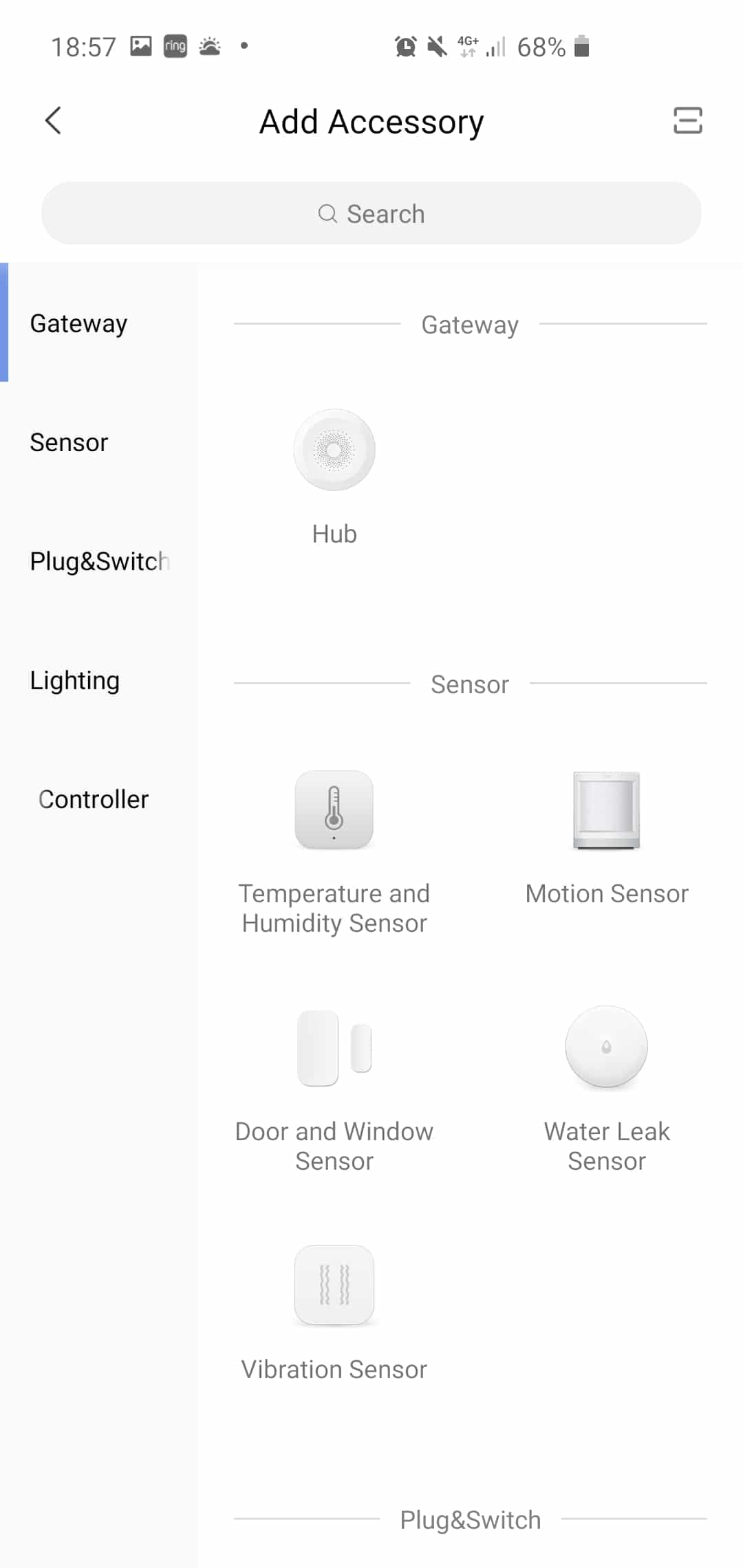
Task: Open the Lighting category
Action: tap(74, 680)
